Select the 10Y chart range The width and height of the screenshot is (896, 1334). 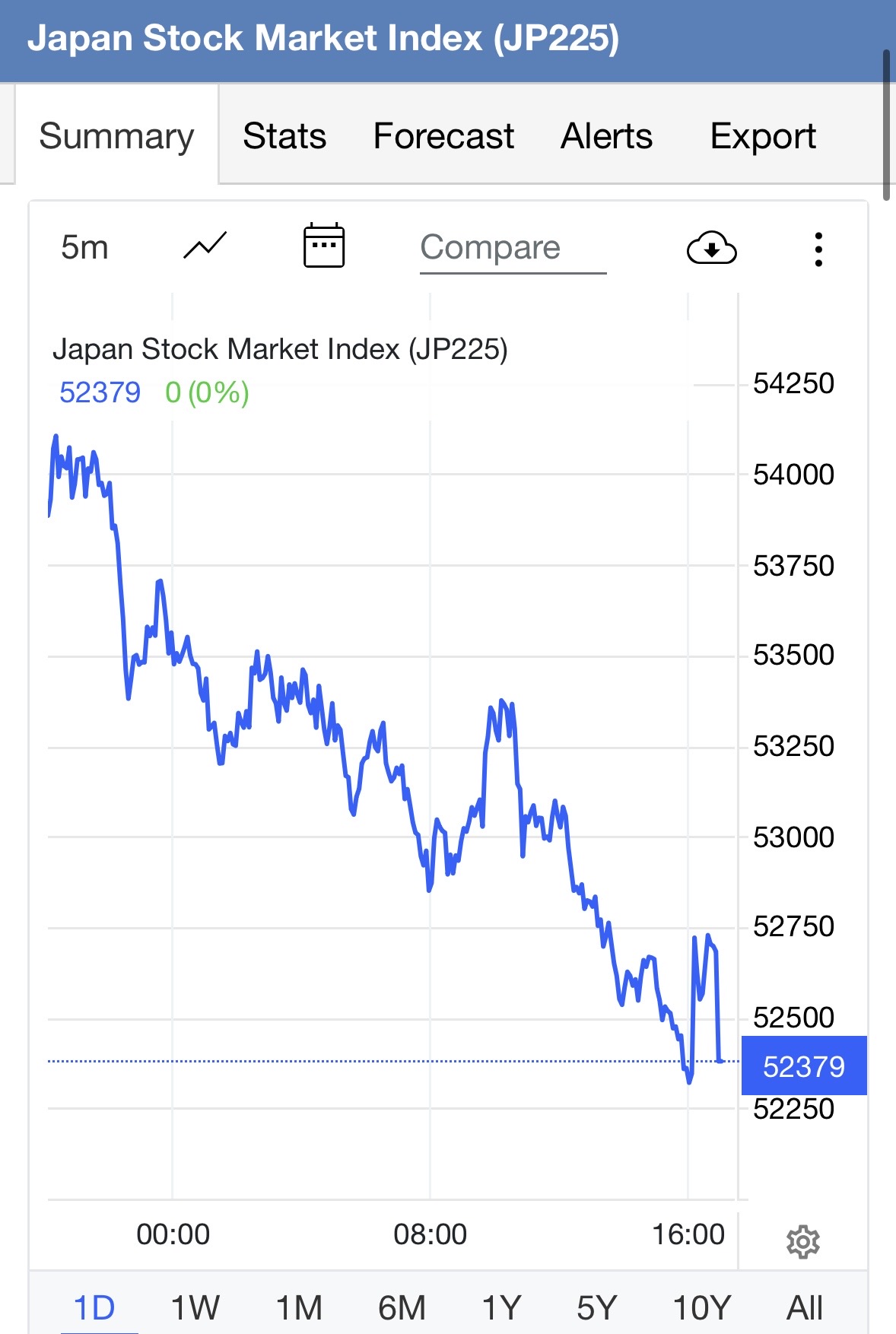701,1308
